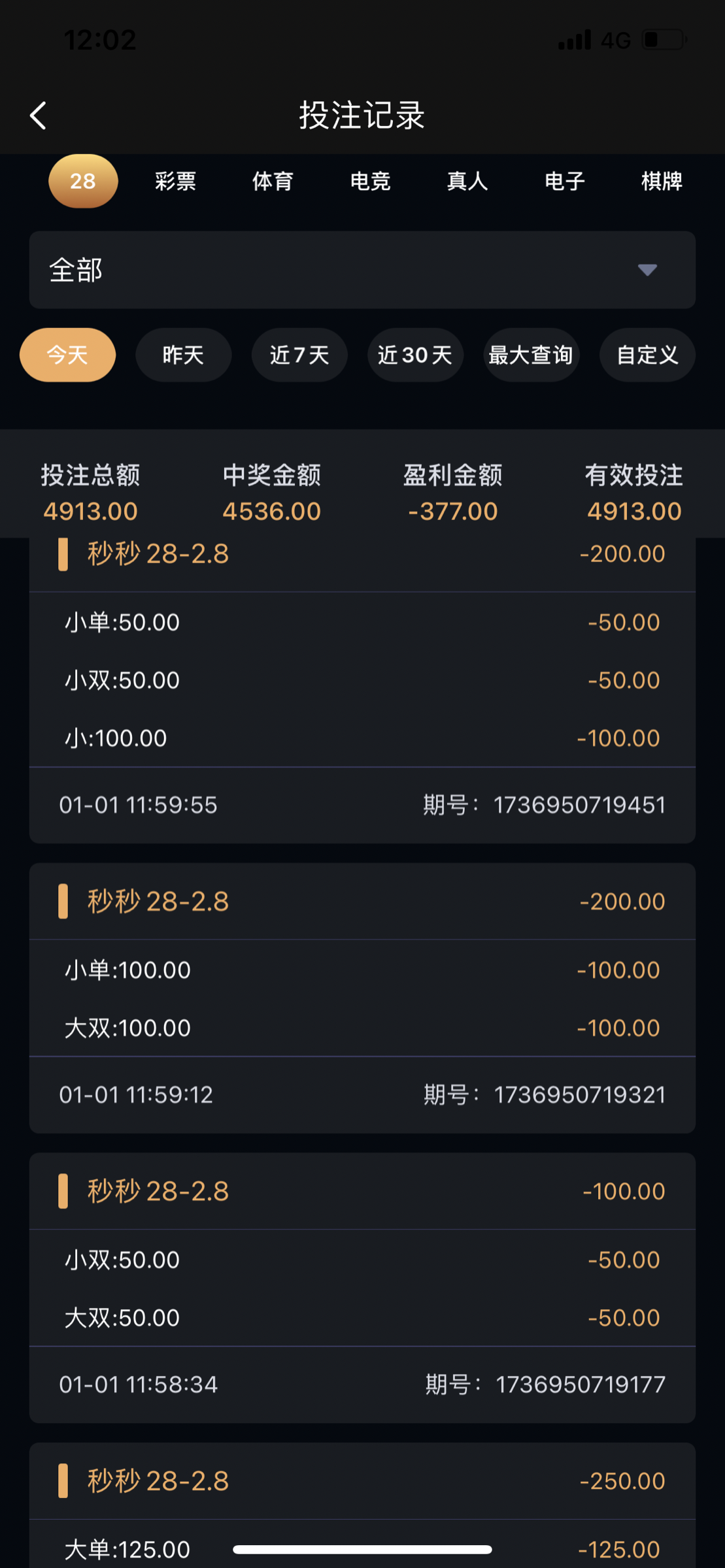This screenshot has height=1568, width=725.
Task: Tap the 4G network indicator
Action: [x=615, y=39]
